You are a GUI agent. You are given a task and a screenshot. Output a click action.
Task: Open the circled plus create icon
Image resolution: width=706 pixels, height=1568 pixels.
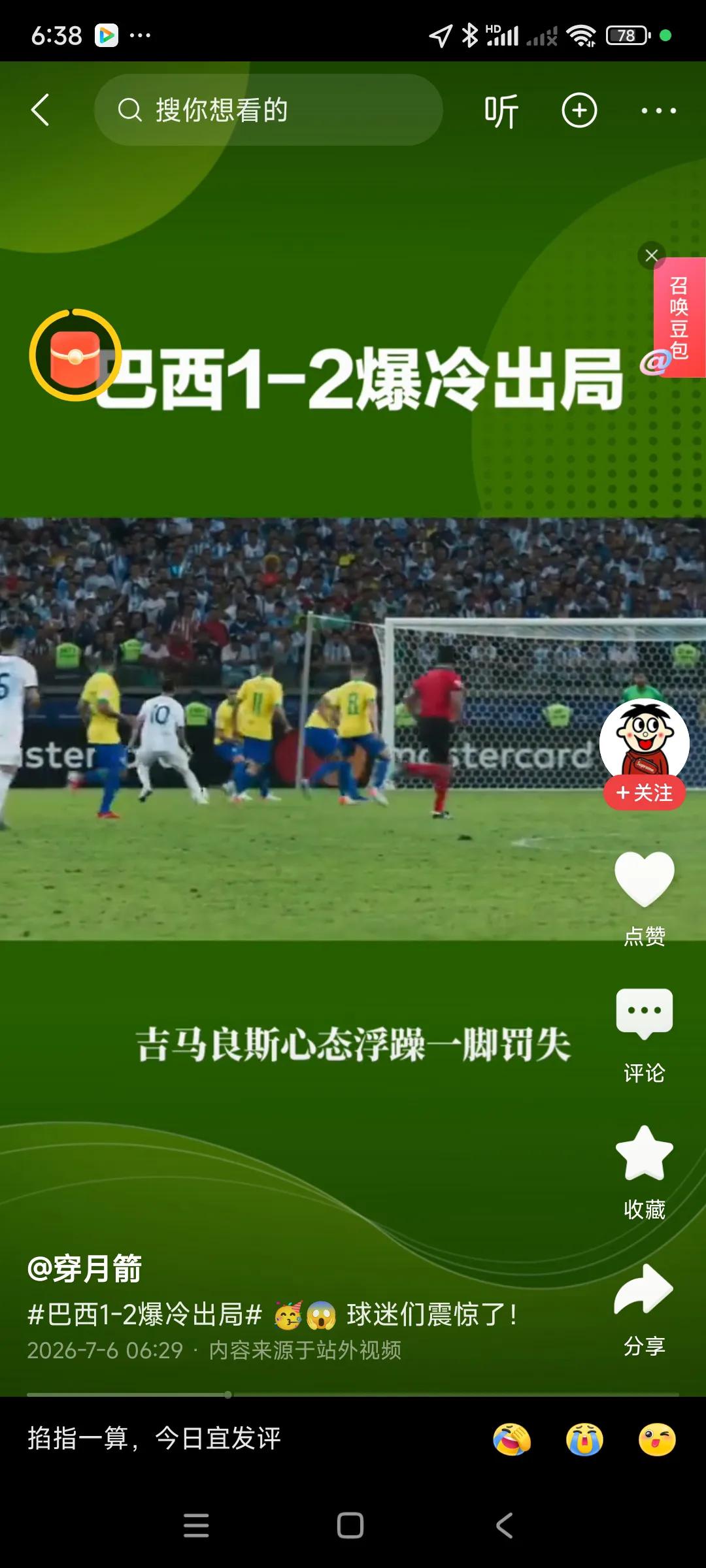point(580,110)
